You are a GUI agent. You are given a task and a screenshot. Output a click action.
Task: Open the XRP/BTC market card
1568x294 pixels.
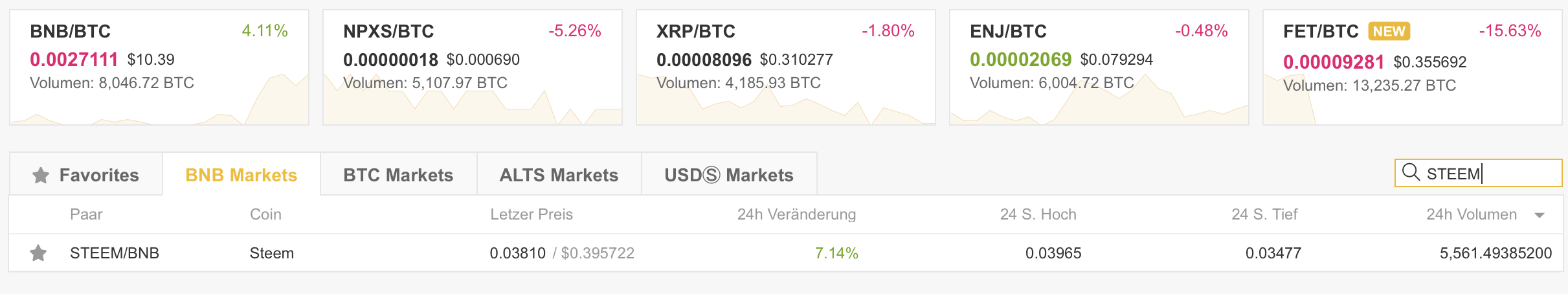coord(785,67)
